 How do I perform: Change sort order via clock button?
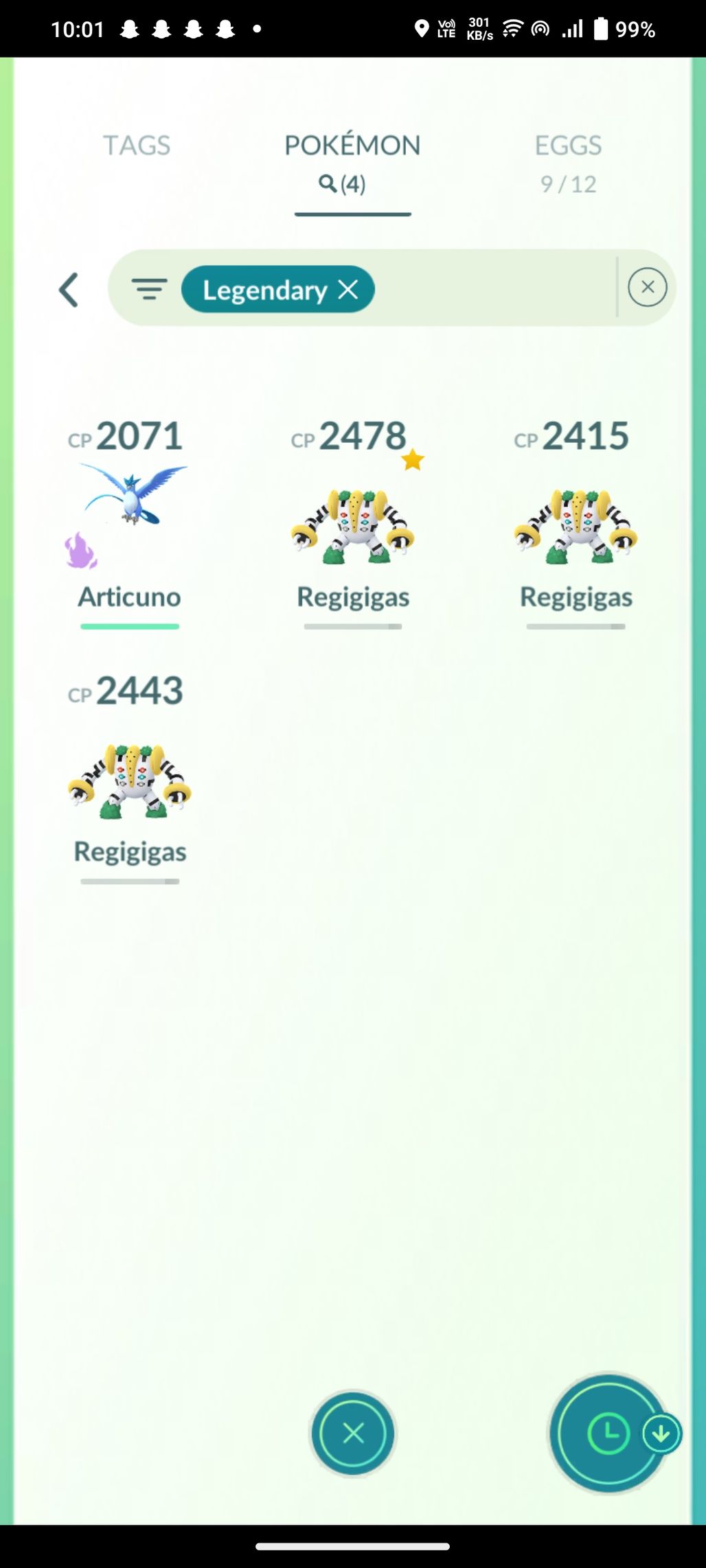608,1433
